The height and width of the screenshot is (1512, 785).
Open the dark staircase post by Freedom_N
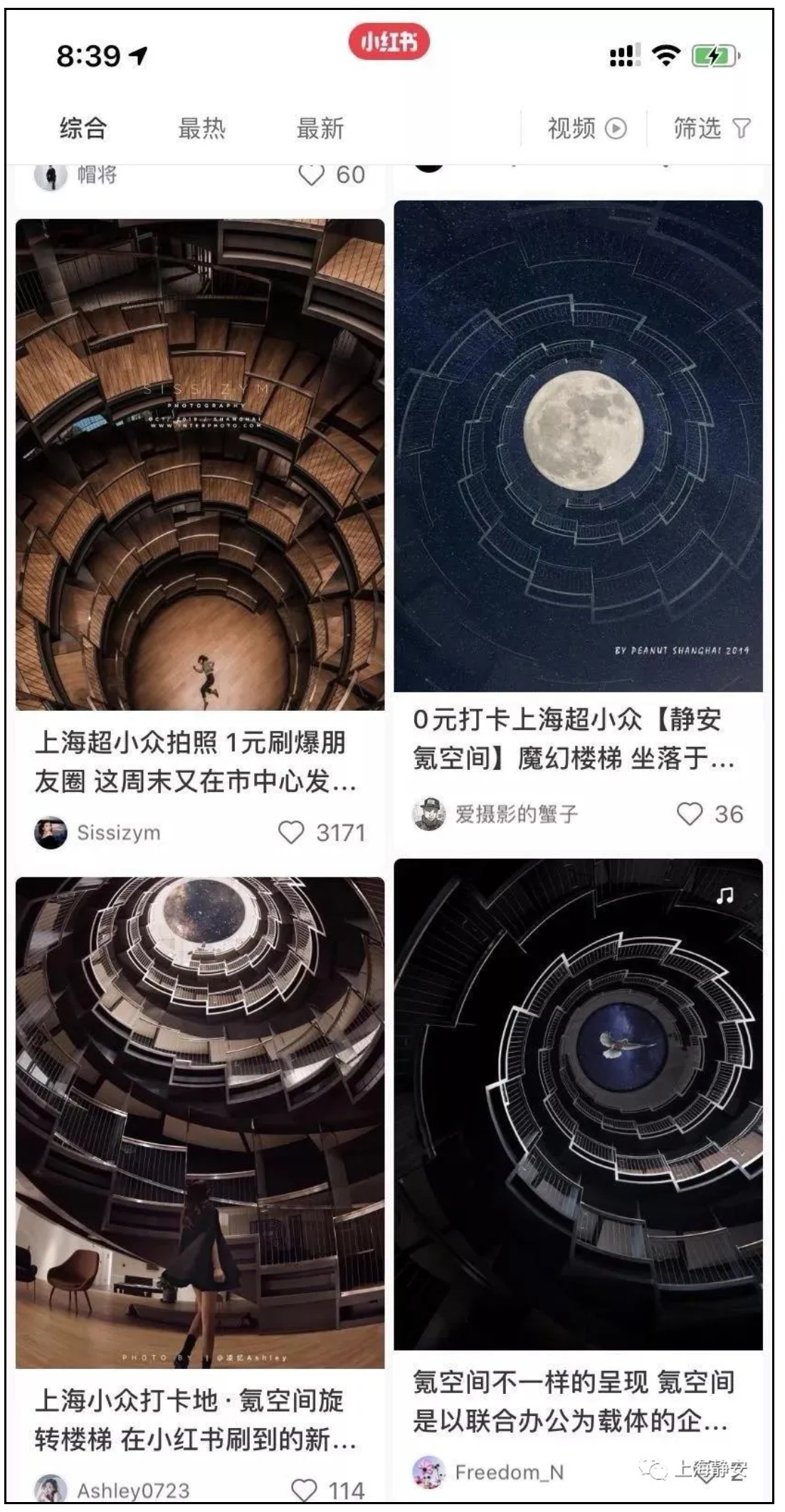[578, 1104]
